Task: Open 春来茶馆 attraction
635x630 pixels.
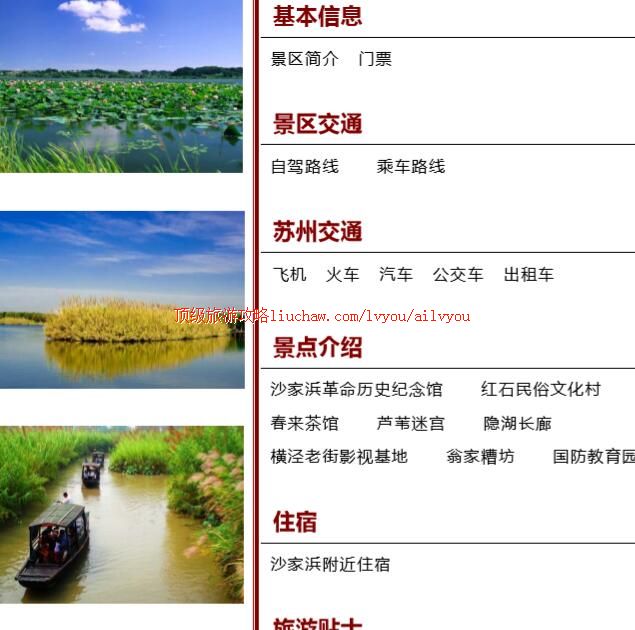Action: [304, 424]
